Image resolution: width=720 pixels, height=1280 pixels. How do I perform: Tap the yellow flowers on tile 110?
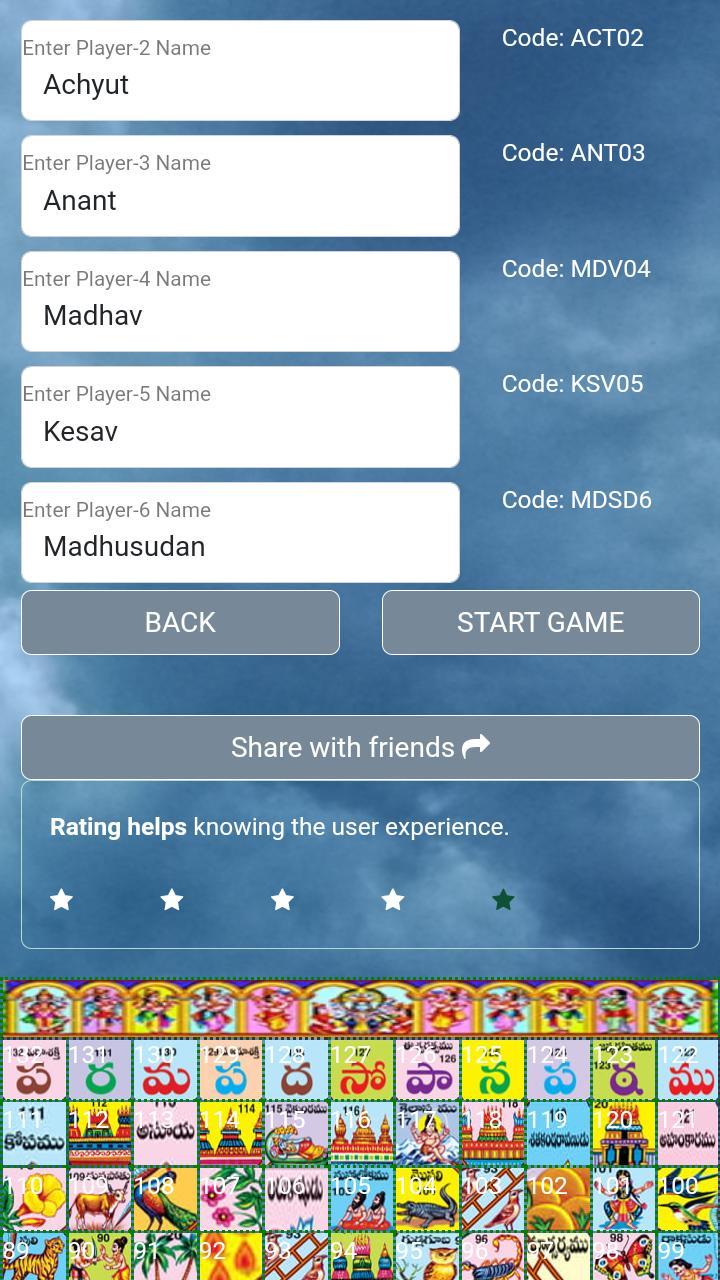pyautogui.click(x=33, y=1197)
